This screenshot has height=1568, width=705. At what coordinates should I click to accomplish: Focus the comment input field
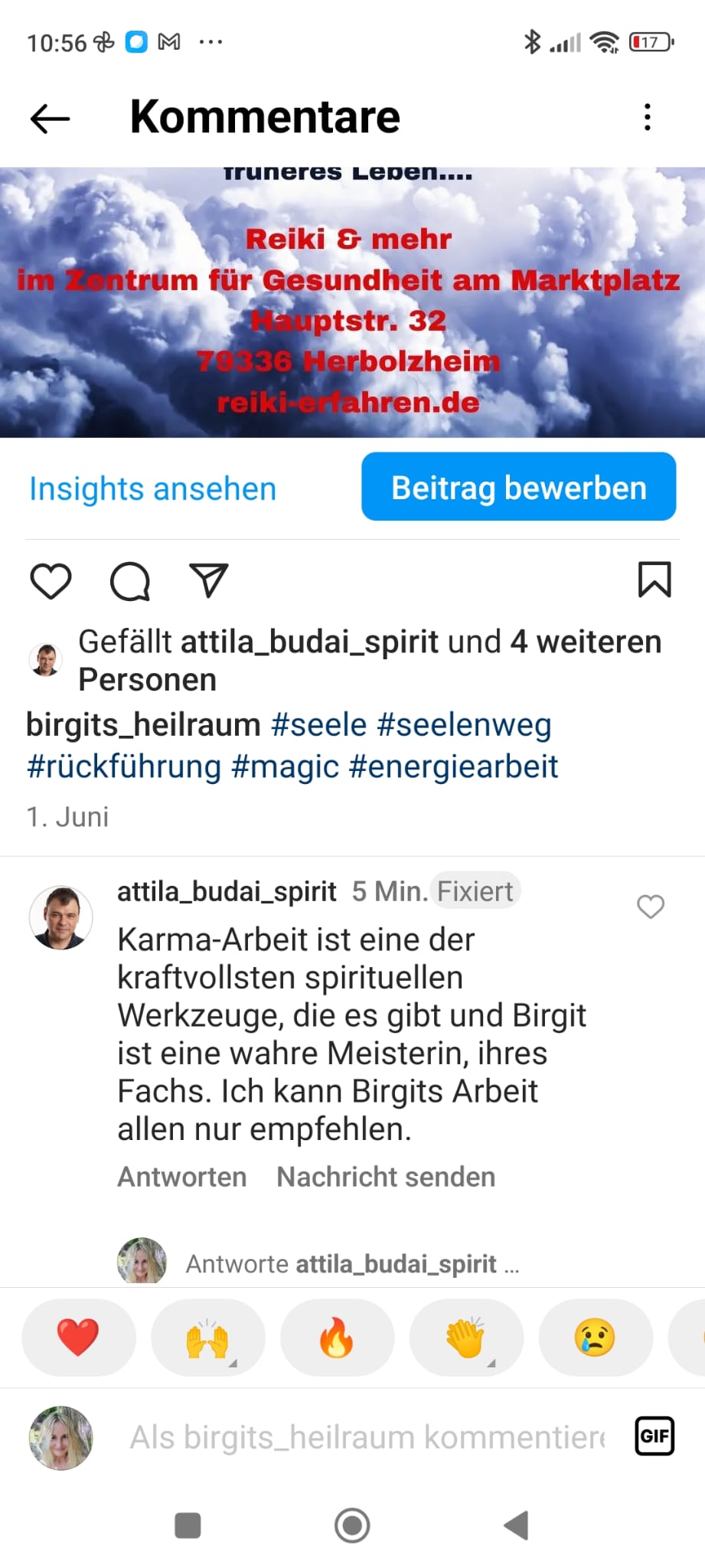click(367, 1437)
